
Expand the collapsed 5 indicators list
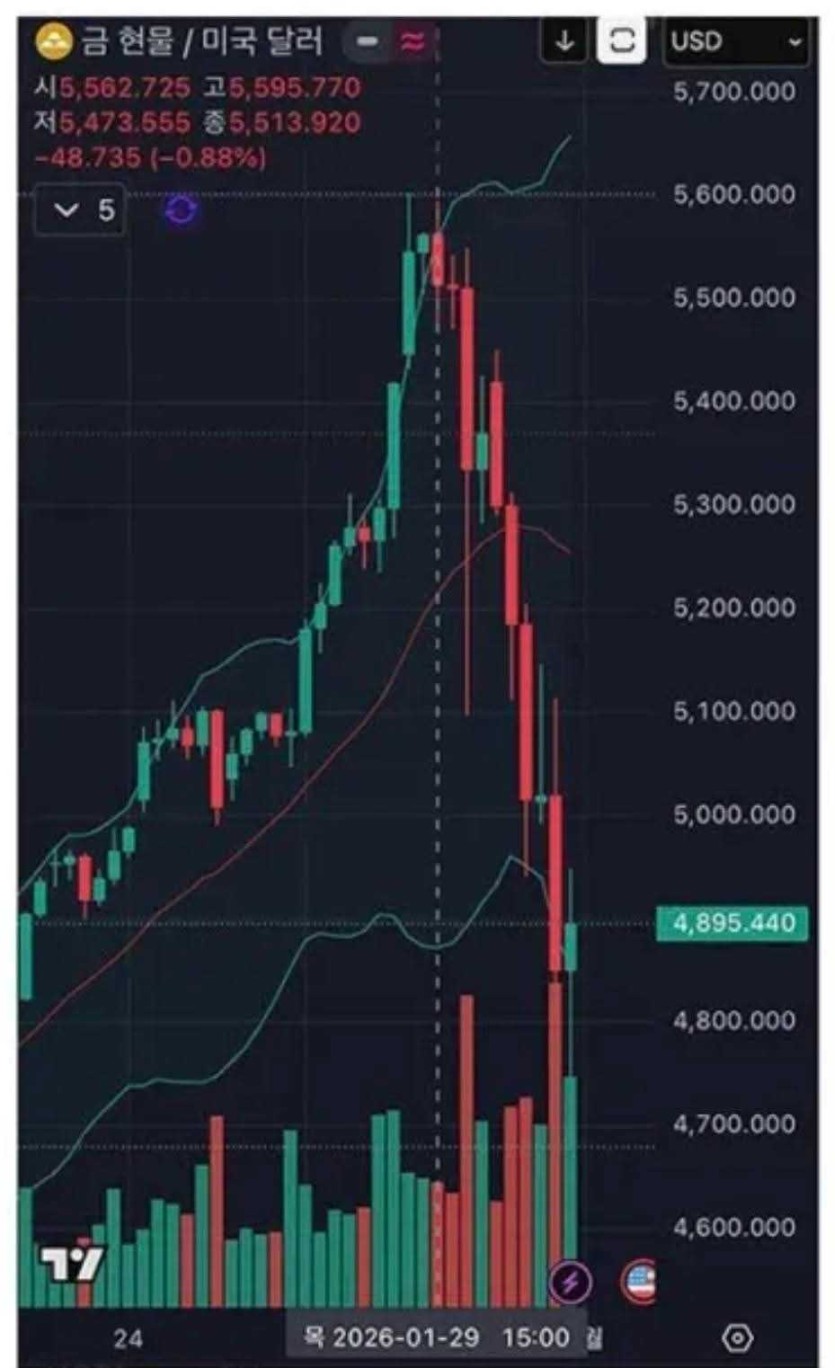81,210
